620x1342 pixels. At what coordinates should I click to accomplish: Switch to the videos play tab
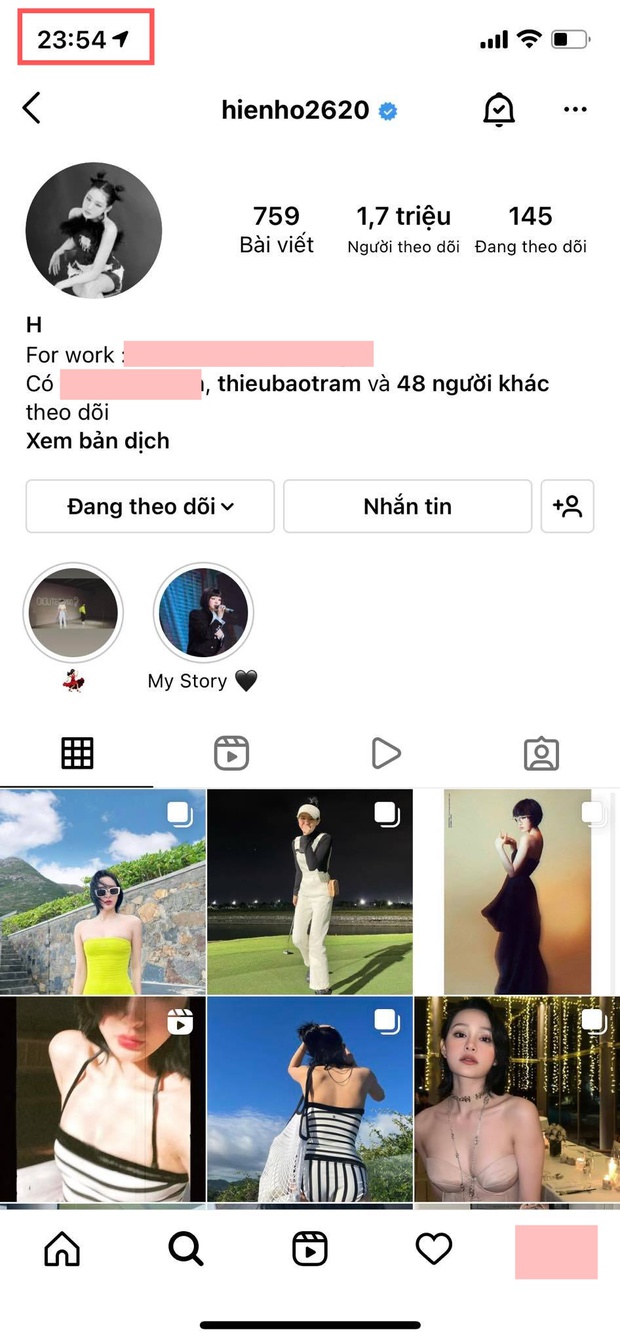coord(386,754)
